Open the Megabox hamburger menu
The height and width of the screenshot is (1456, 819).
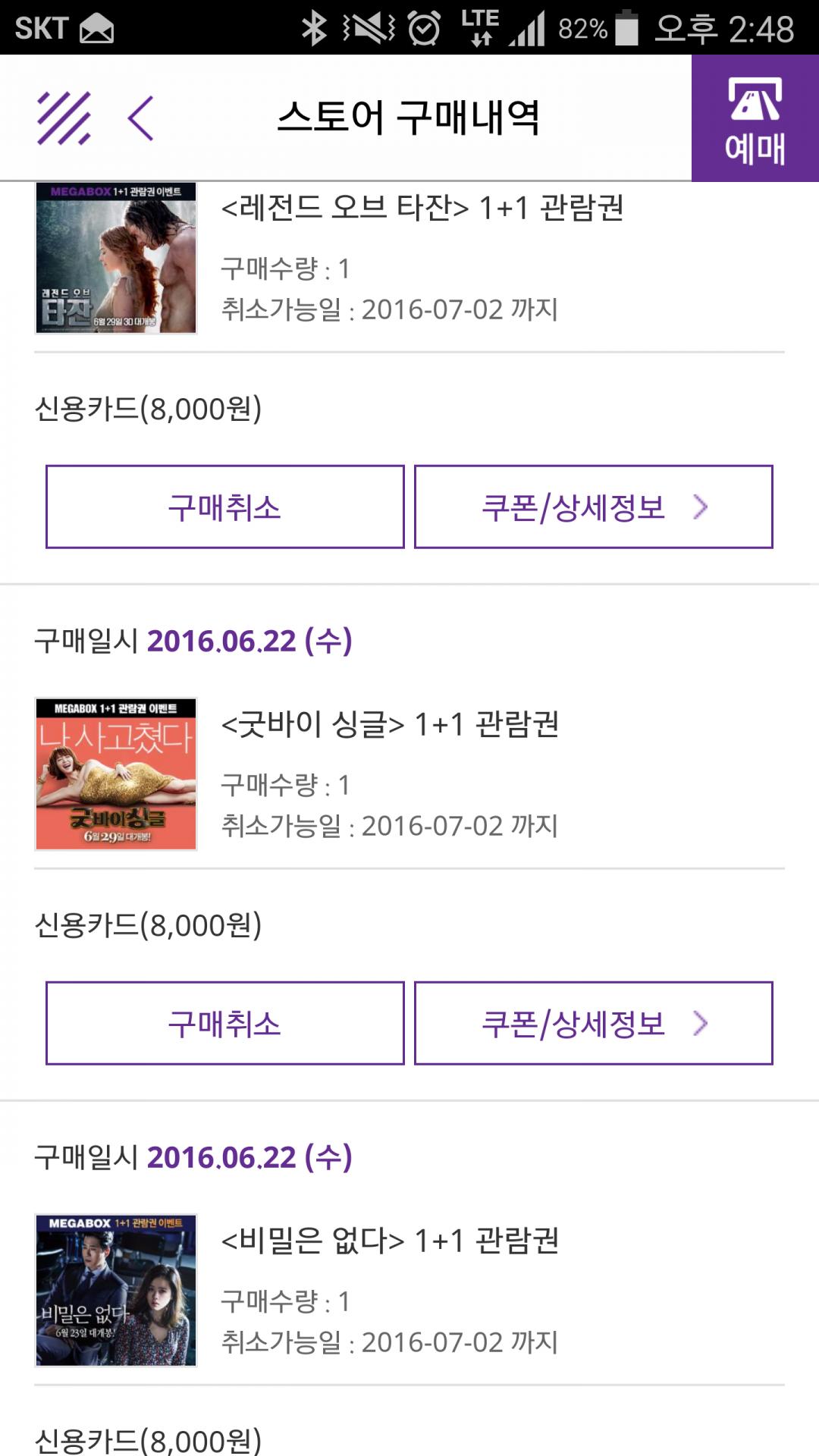pyautogui.click(x=64, y=118)
